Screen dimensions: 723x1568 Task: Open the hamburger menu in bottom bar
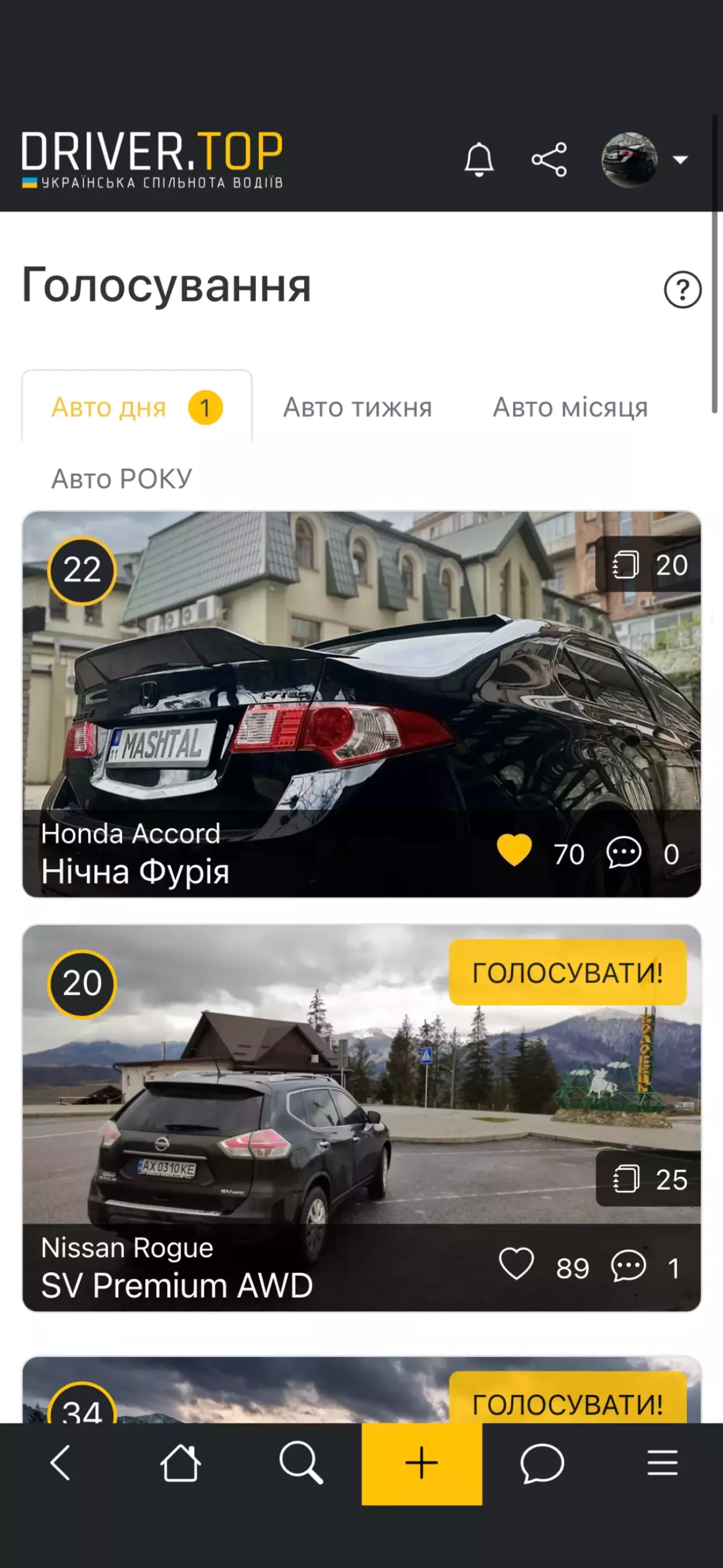point(663,1462)
